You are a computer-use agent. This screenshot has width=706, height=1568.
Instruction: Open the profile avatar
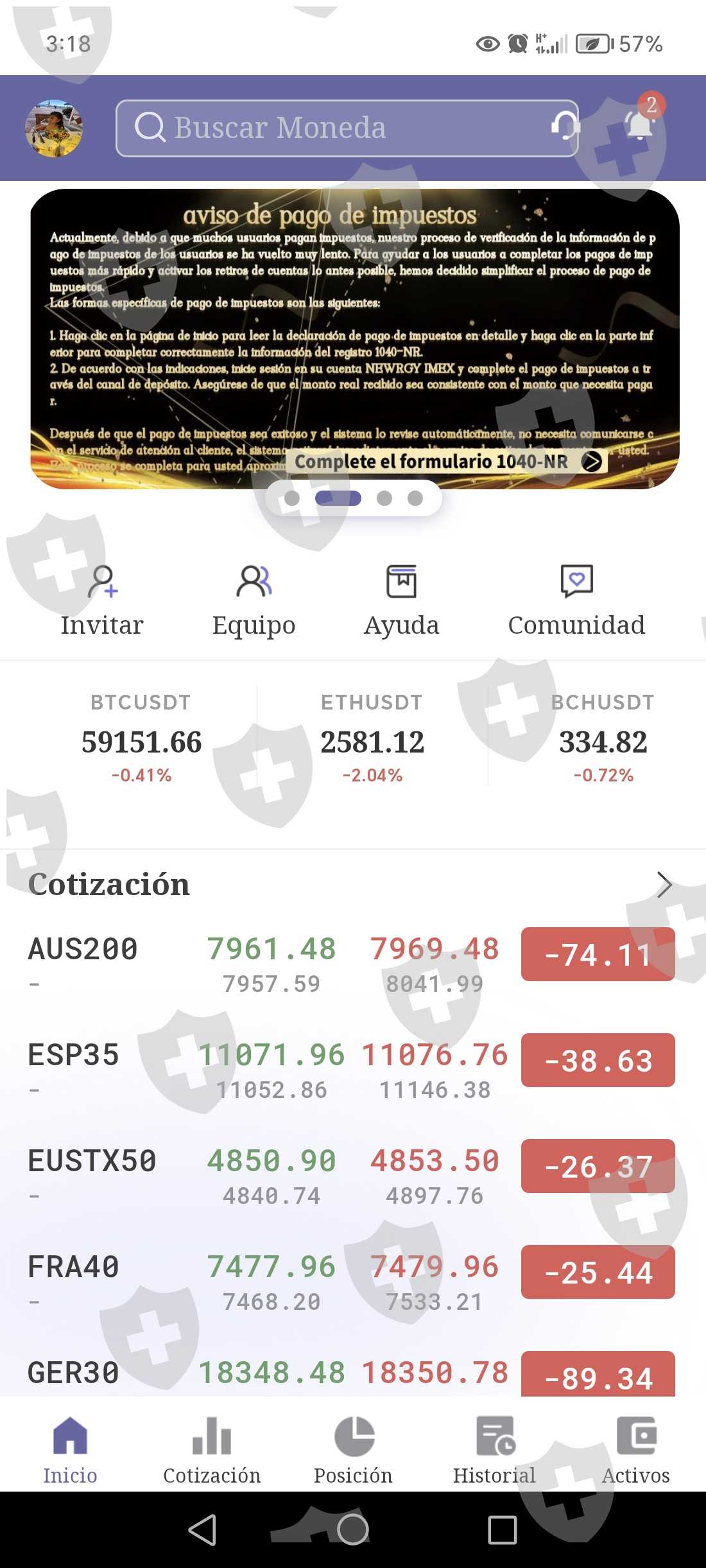pyautogui.click(x=54, y=128)
